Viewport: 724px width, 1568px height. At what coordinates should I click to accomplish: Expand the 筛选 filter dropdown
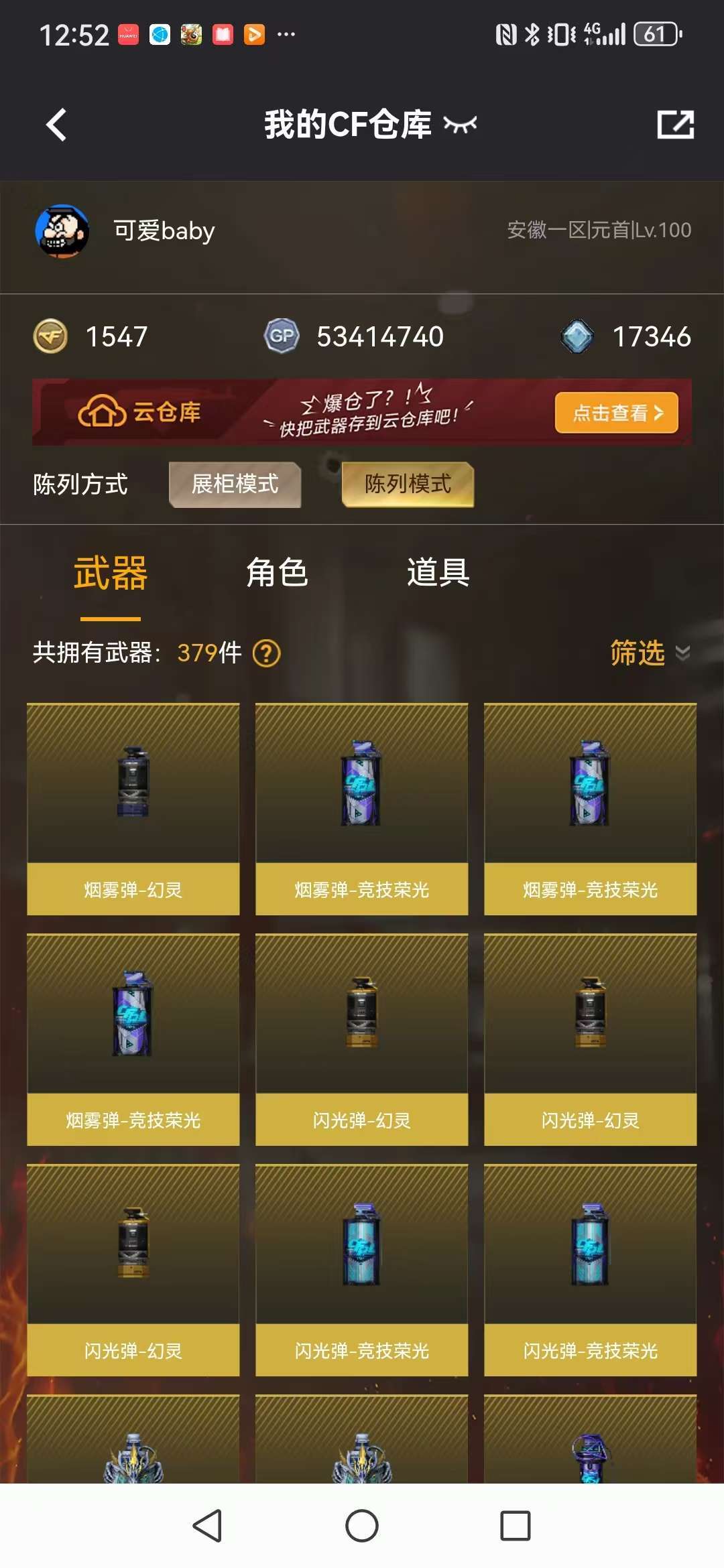649,653
